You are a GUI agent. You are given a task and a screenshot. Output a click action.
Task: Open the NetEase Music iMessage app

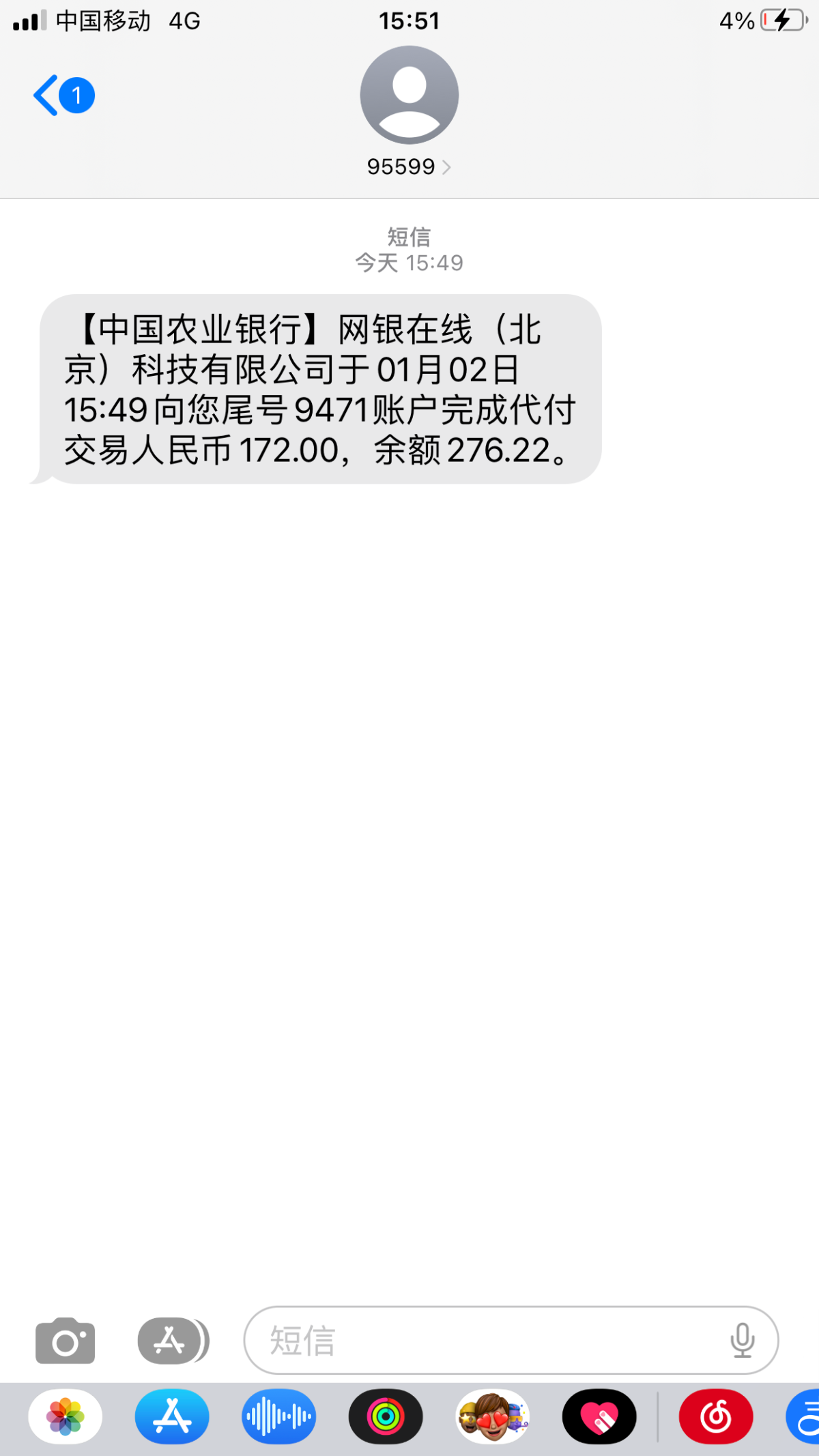[716, 1417]
